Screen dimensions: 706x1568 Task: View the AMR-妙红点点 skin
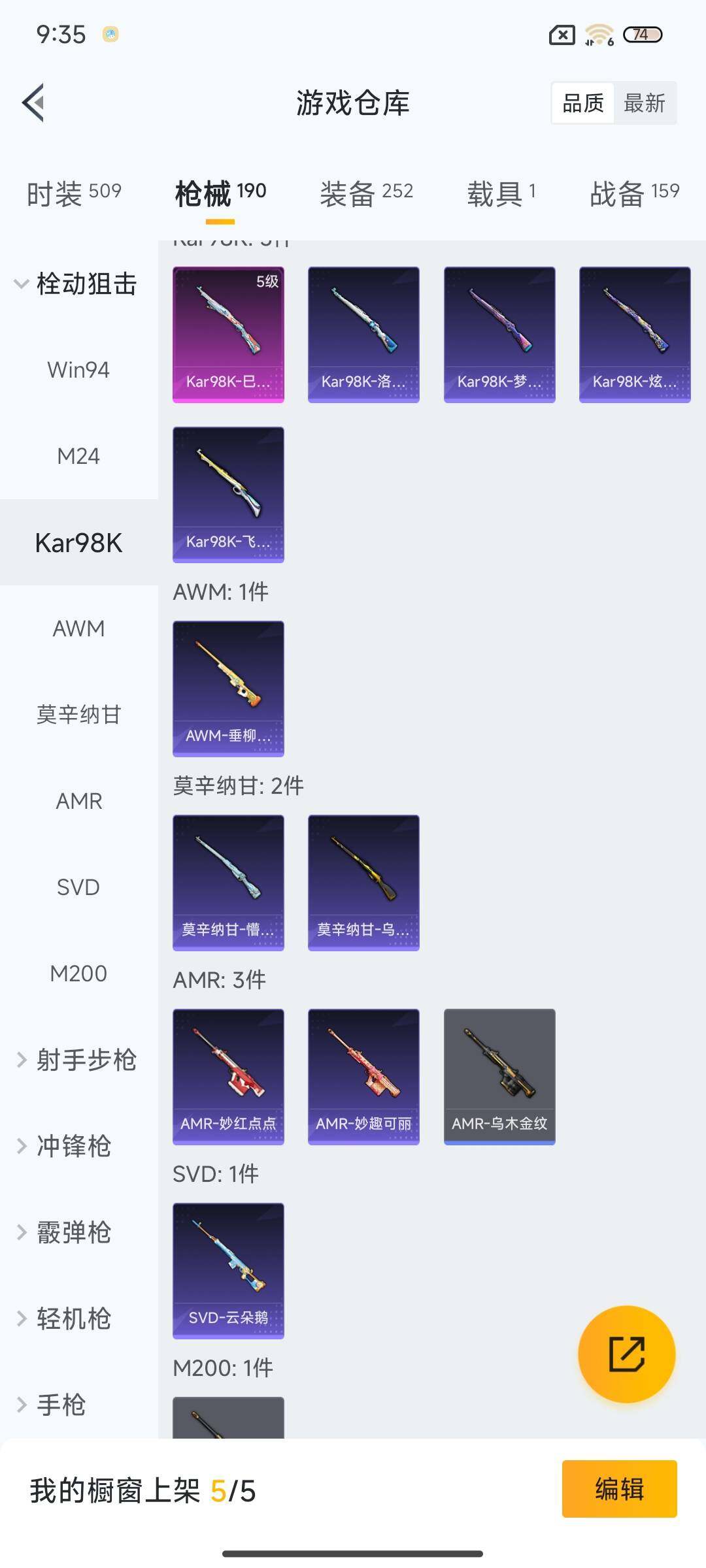(228, 1076)
